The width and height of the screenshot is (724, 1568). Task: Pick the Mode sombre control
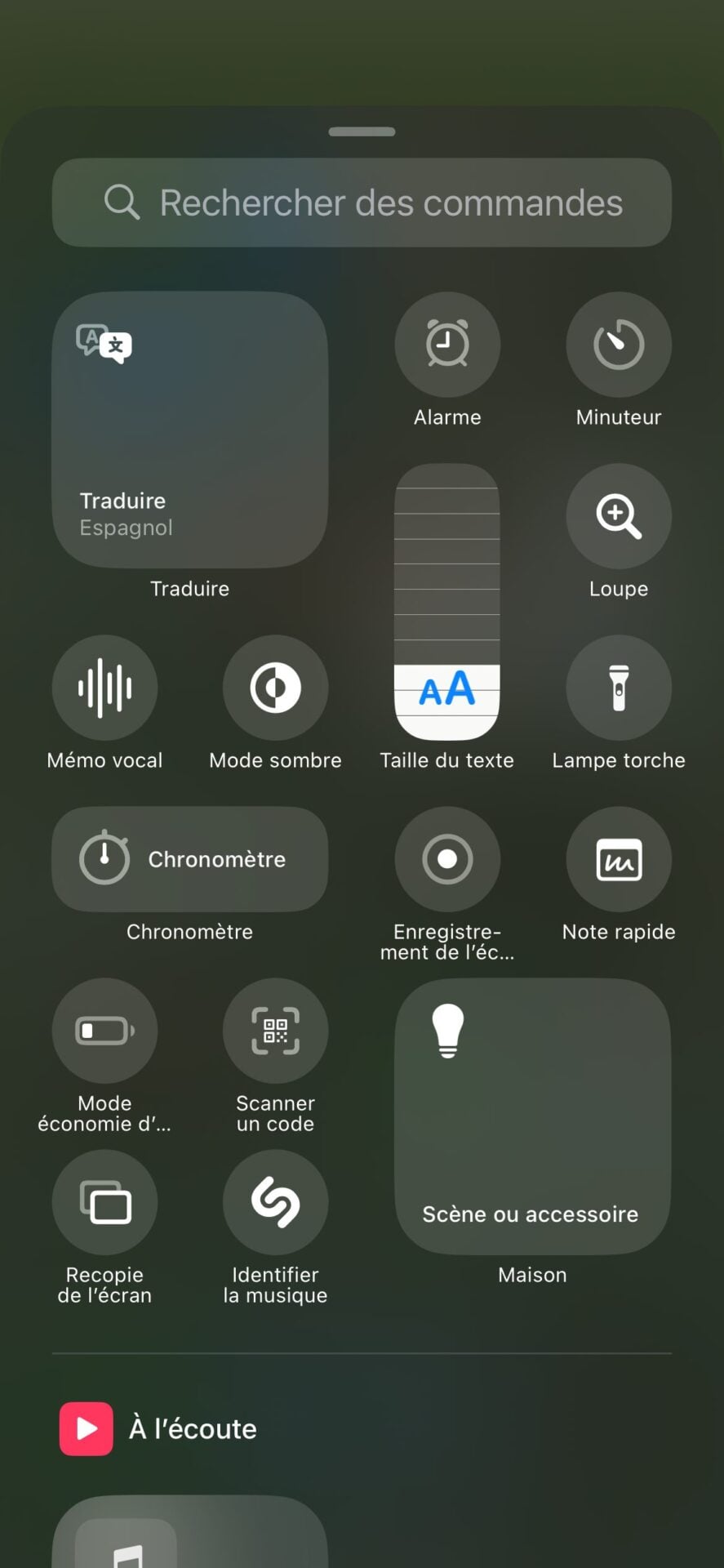[x=276, y=688]
